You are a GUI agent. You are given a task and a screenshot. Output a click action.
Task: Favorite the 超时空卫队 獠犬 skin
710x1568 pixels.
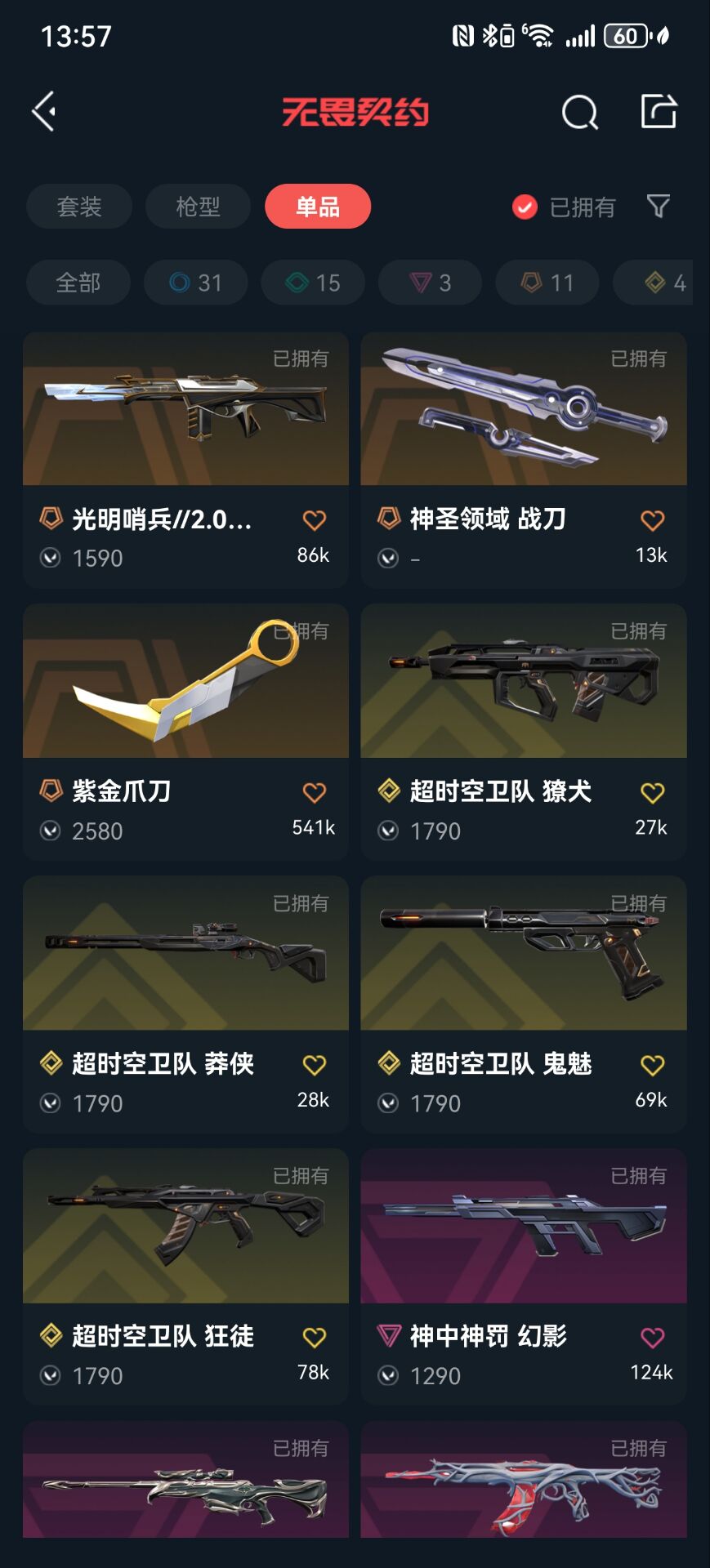pos(652,792)
